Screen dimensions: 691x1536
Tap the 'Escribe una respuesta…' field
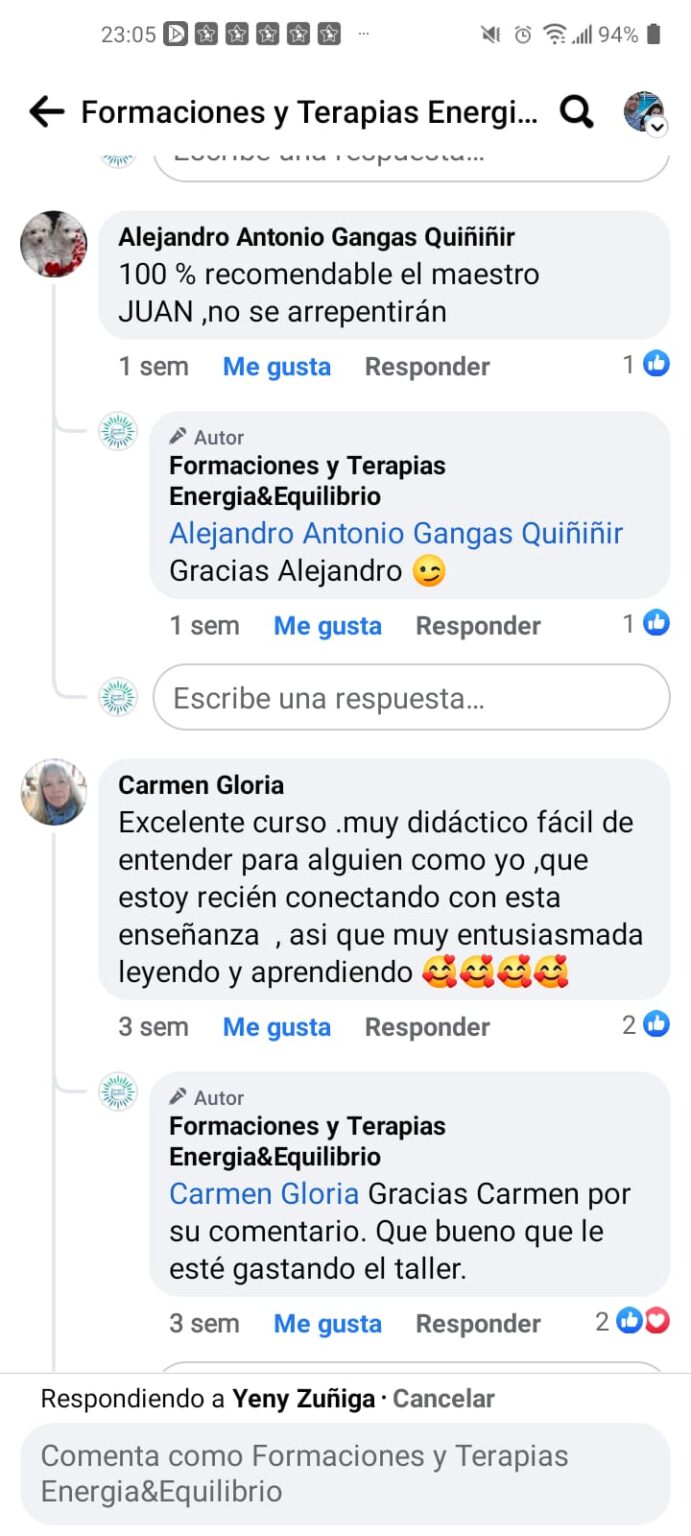tap(410, 698)
